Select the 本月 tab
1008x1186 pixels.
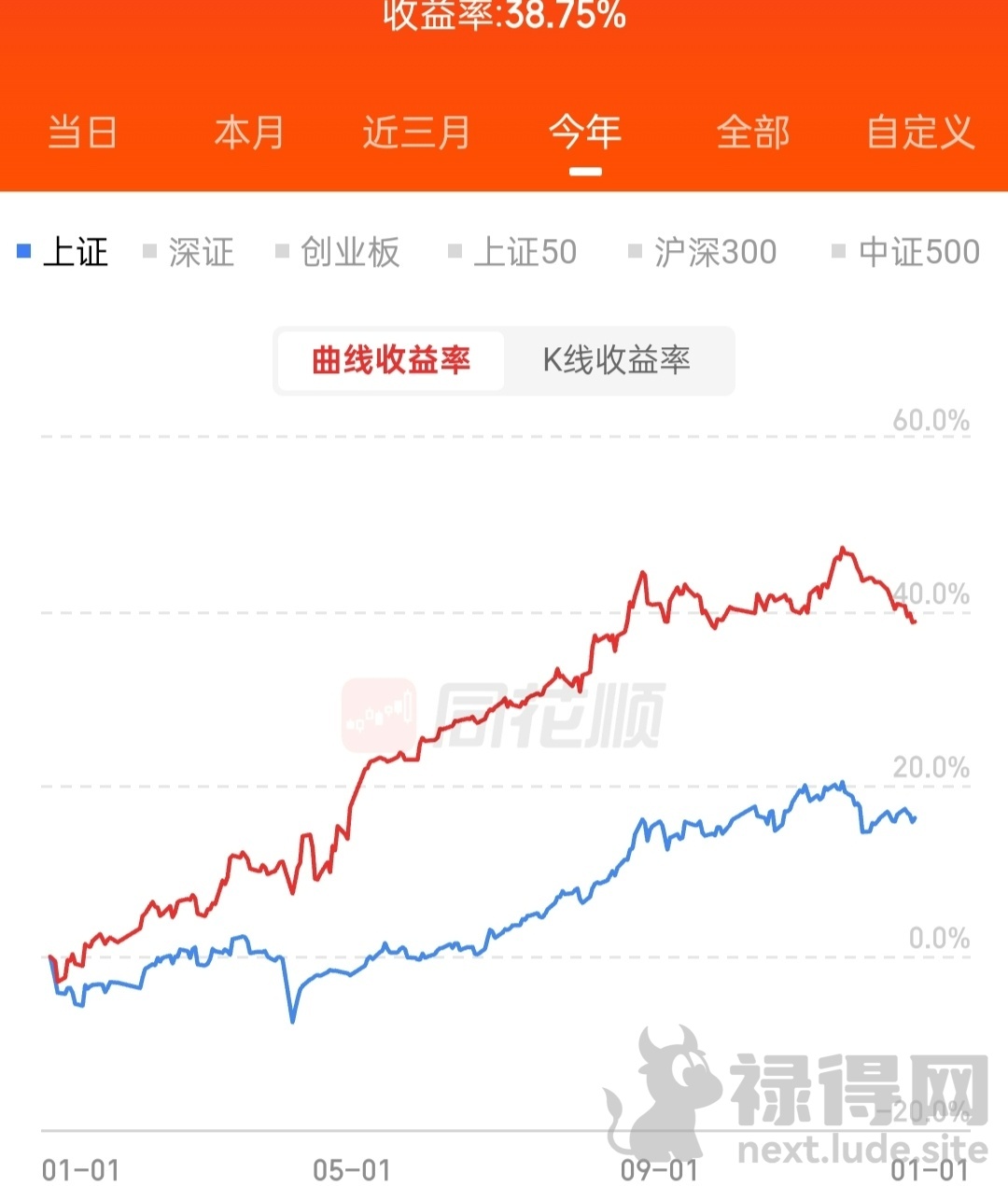coord(249,133)
